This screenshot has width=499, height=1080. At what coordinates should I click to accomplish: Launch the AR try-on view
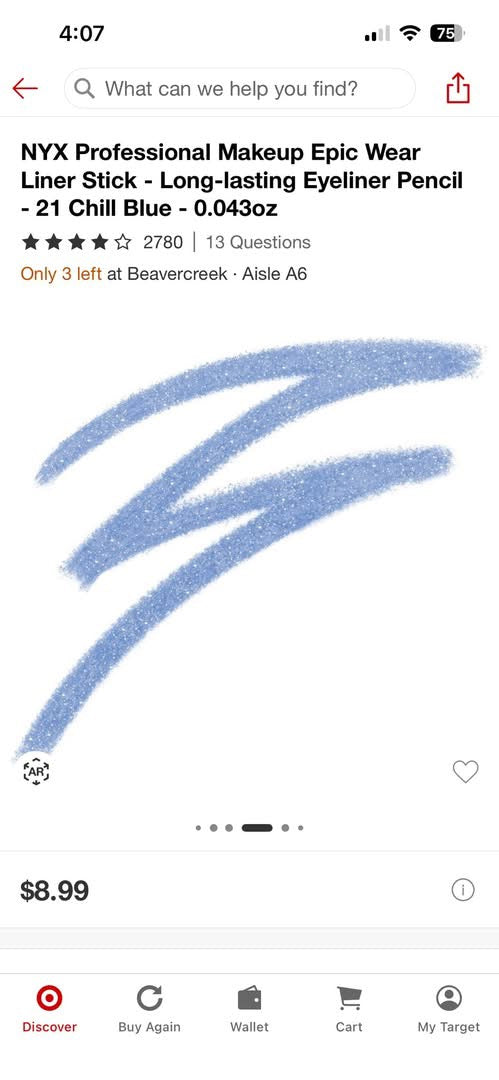point(36,772)
